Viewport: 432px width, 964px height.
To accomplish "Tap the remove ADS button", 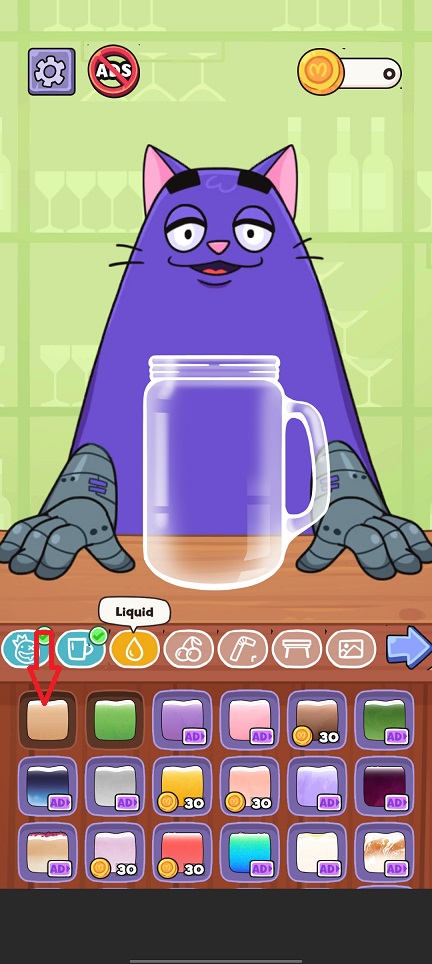I will [x=114, y=72].
